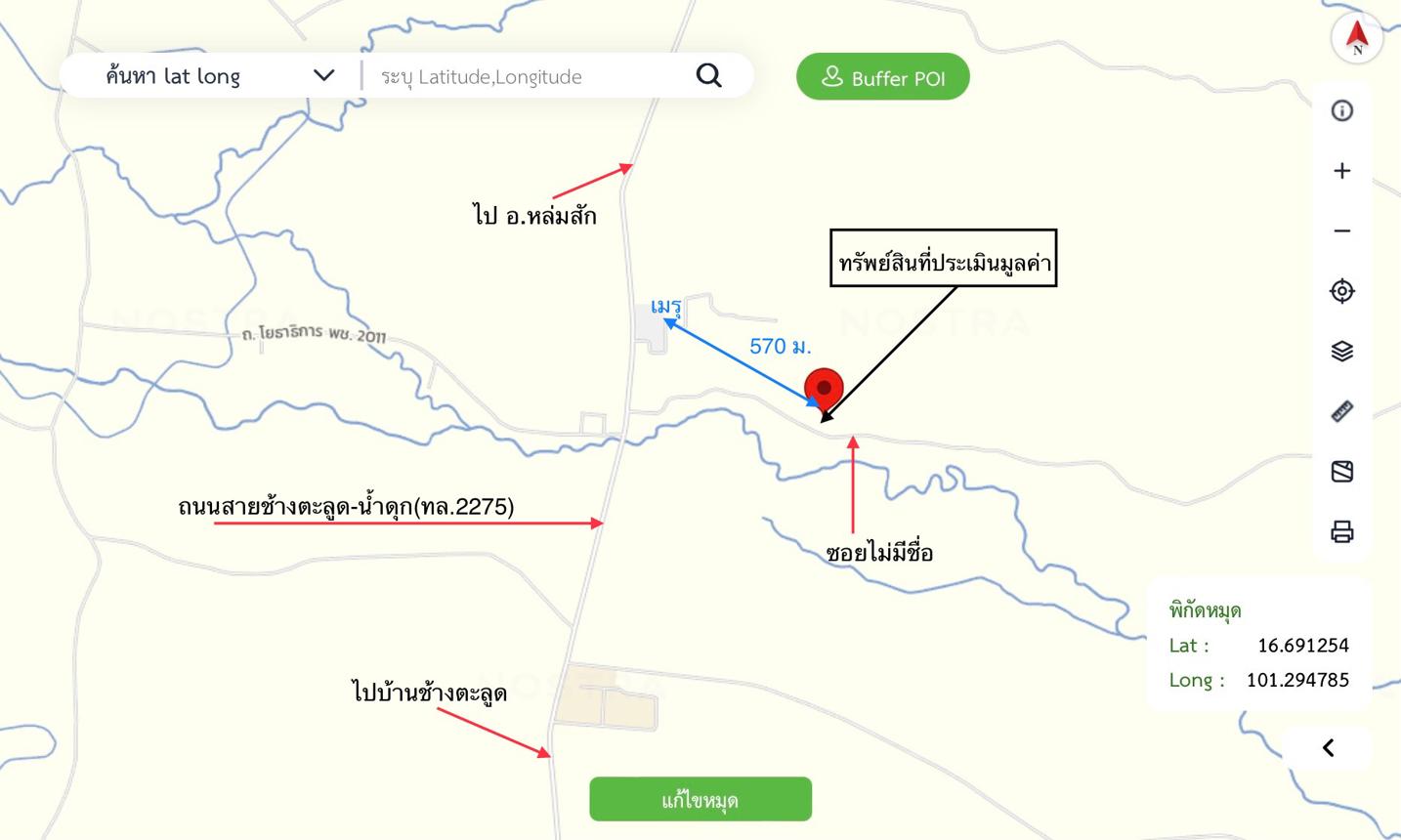Zoom in with the plus button

tap(1341, 171)
